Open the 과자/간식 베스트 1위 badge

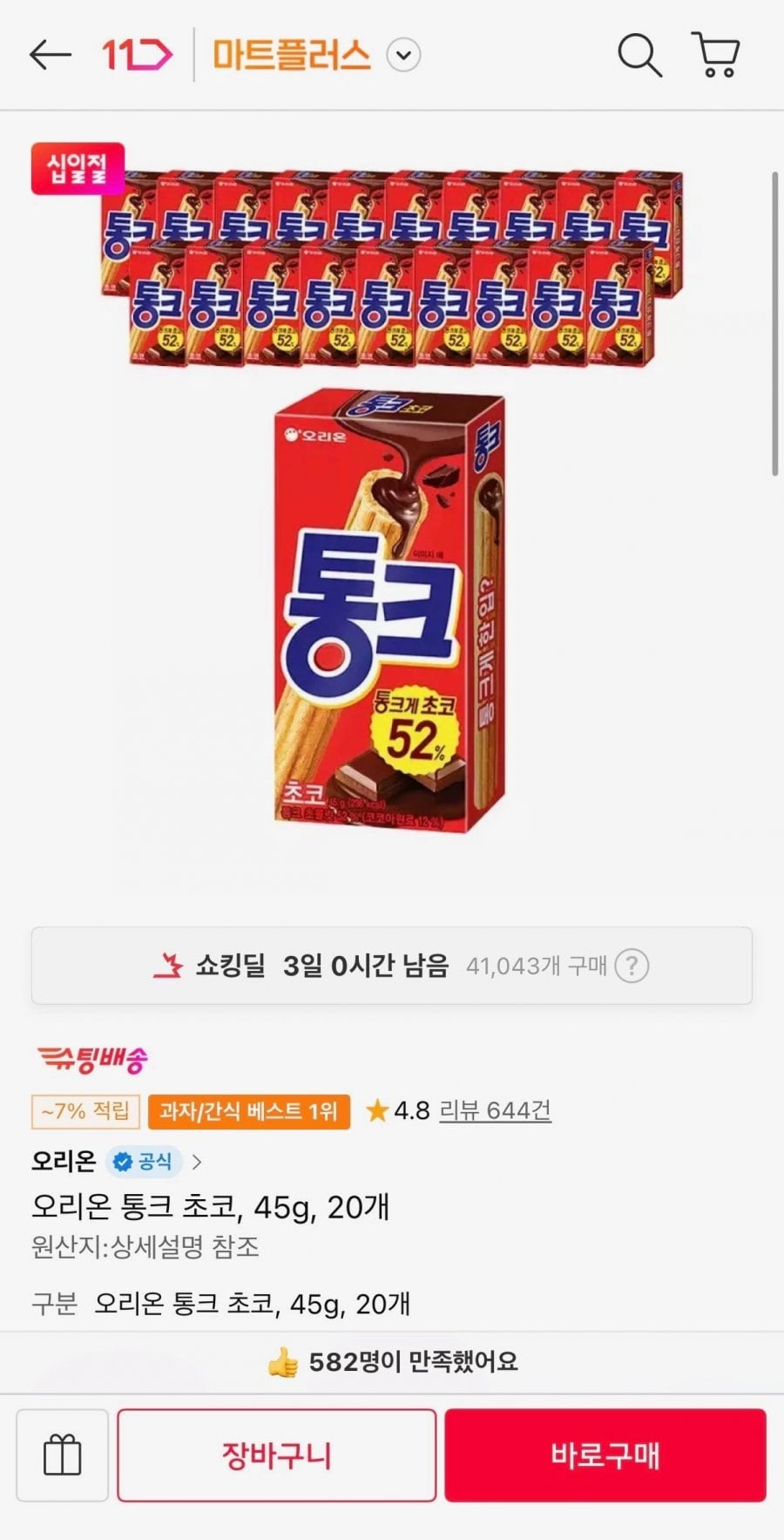tap(249, 1111)
